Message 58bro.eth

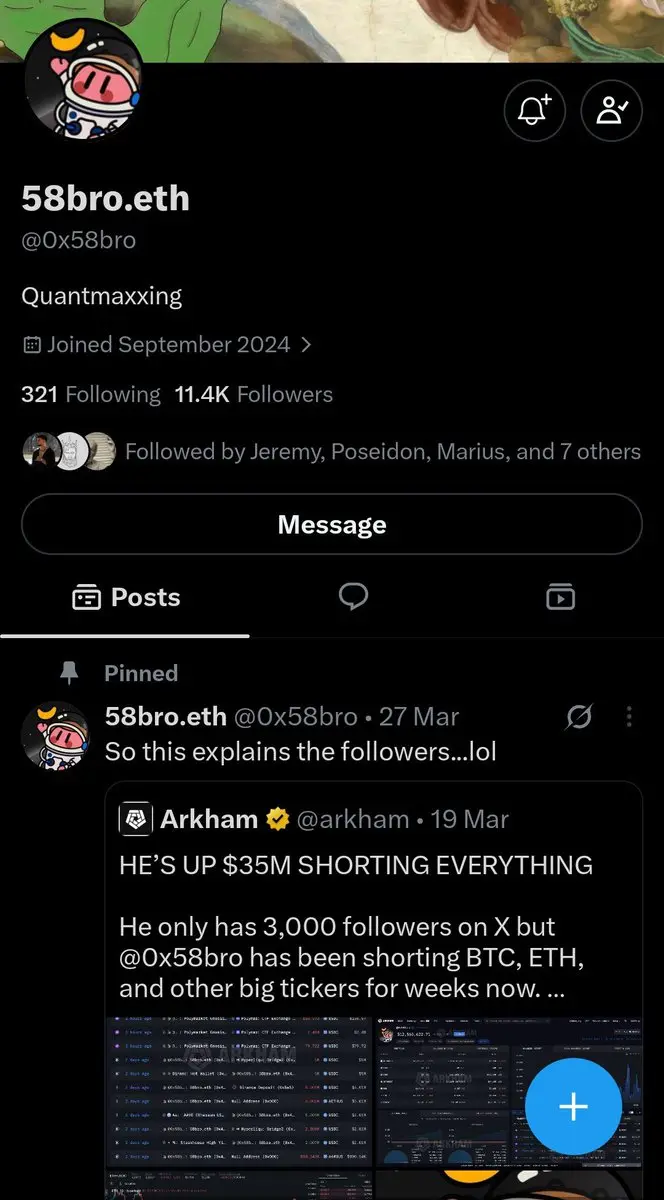[x=331, y=524]
